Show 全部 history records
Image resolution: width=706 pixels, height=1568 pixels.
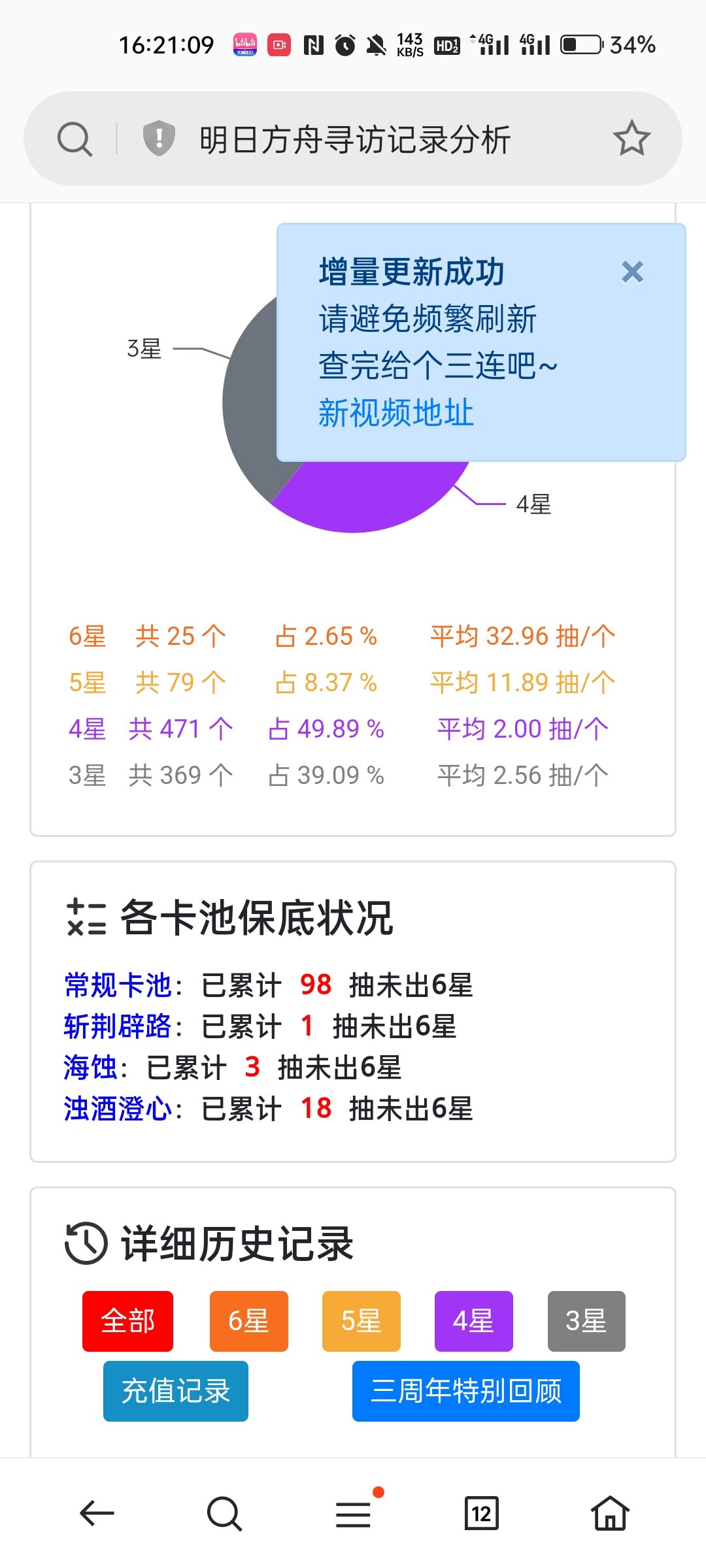(x=127, y=1321)
